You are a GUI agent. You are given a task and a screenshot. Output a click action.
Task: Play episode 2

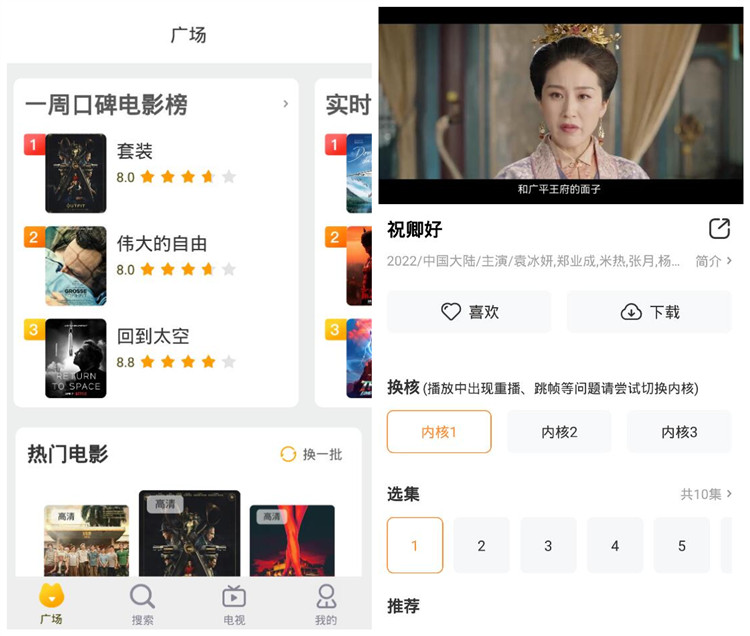tap(481, 546)
